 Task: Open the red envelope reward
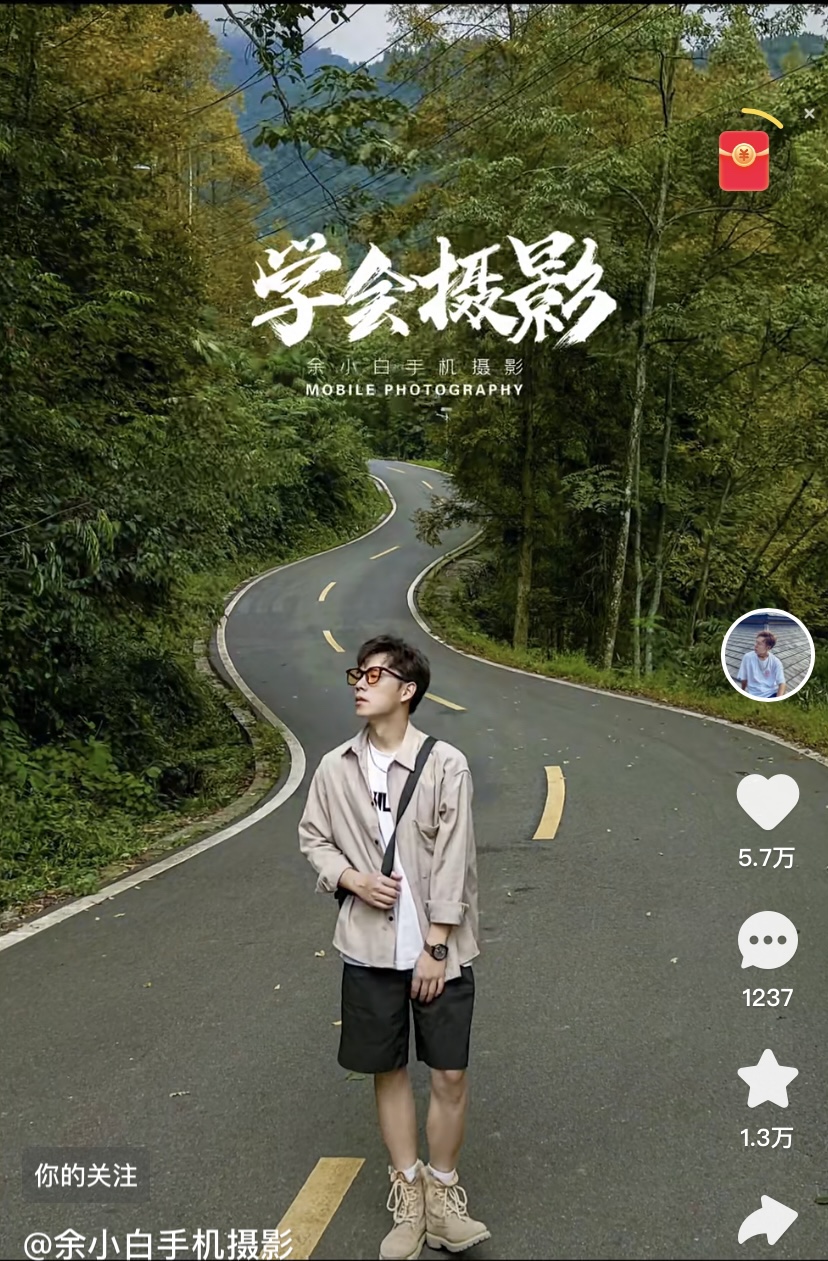click(744, 159)
